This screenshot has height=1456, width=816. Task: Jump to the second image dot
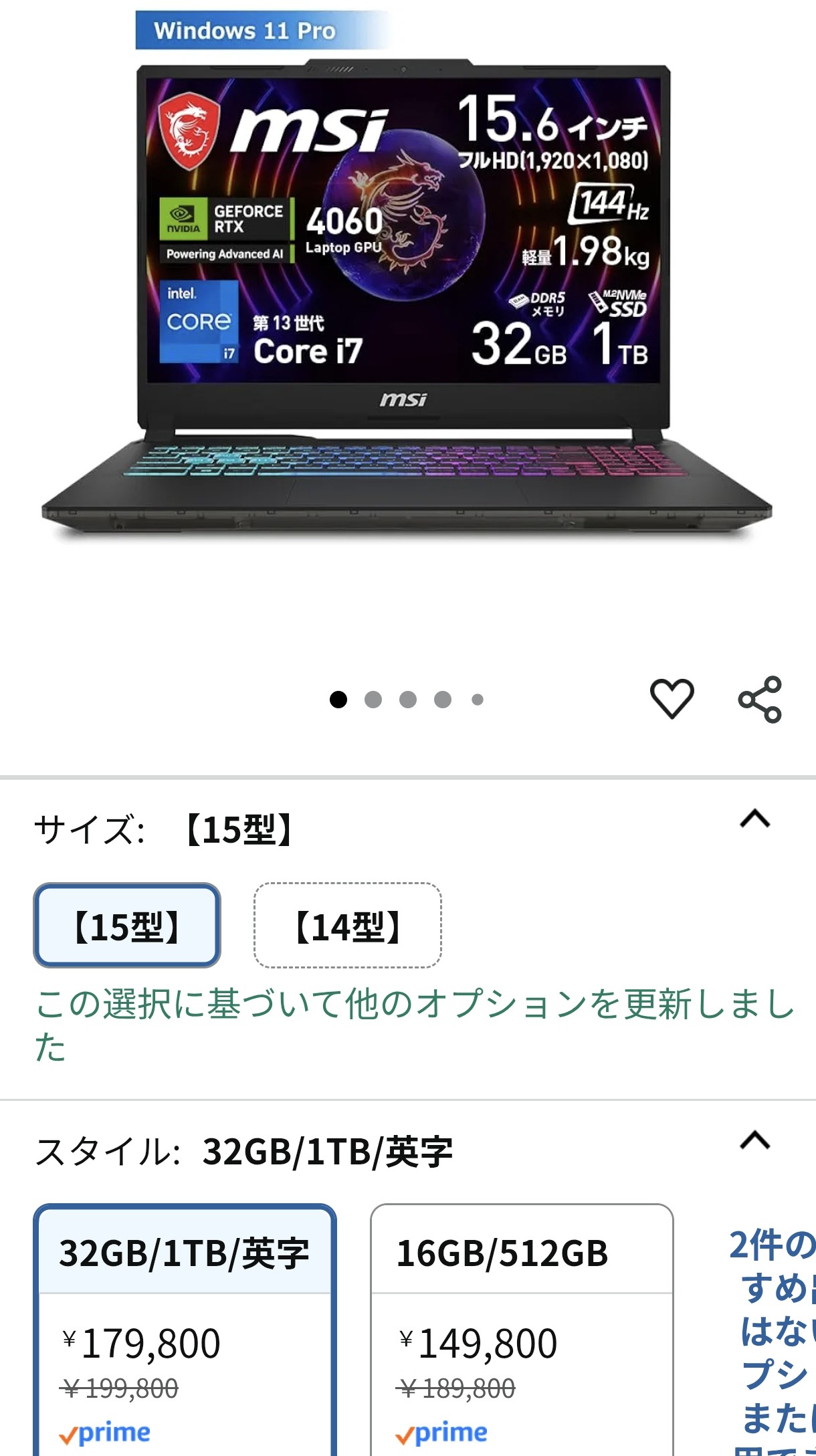pos(373,700)
